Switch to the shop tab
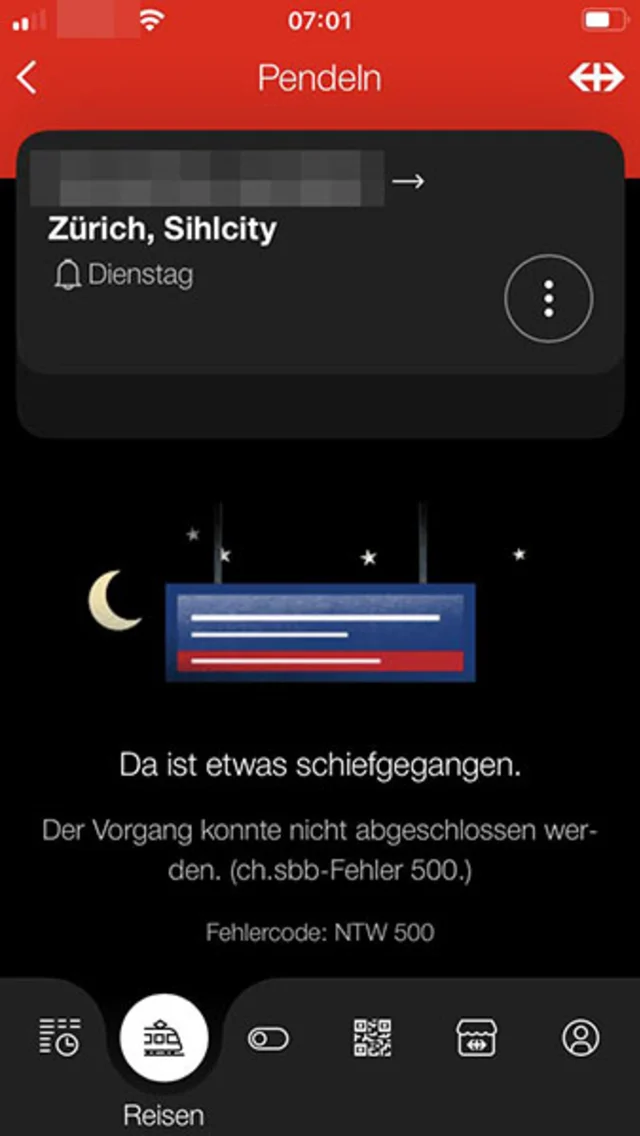This screenshot has width=640, height=1136. point(476,1038)
